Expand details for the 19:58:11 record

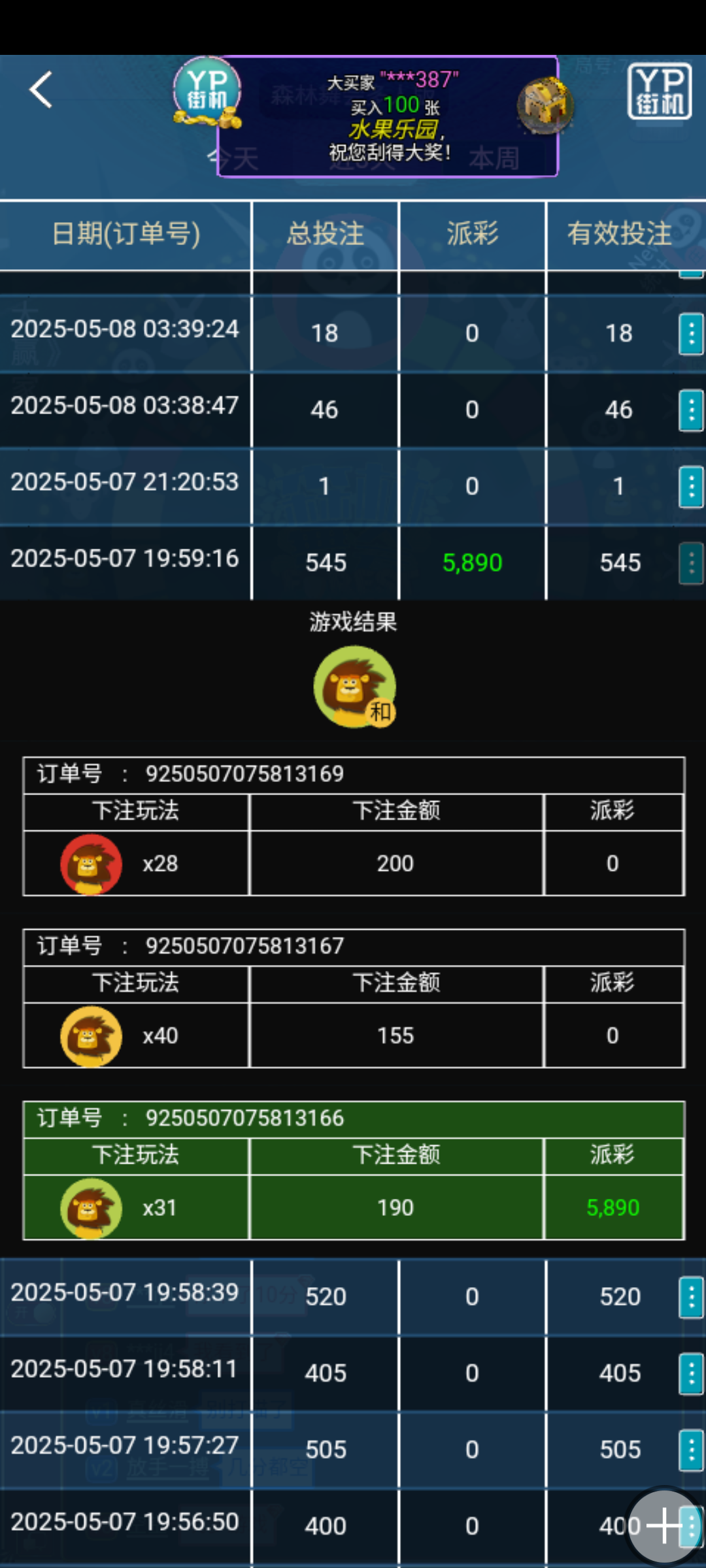690,1373
